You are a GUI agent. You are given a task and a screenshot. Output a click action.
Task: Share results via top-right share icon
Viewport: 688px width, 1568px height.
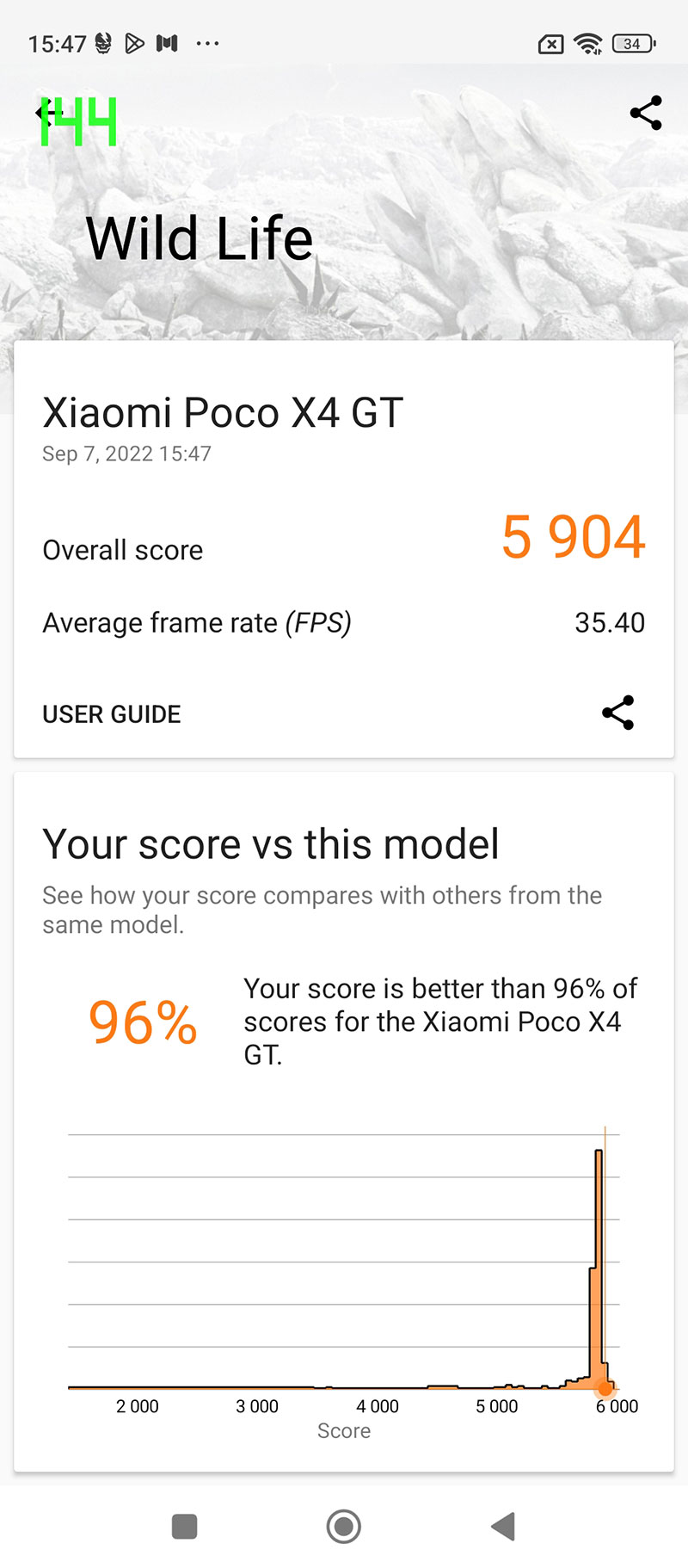tap(646, 113)
